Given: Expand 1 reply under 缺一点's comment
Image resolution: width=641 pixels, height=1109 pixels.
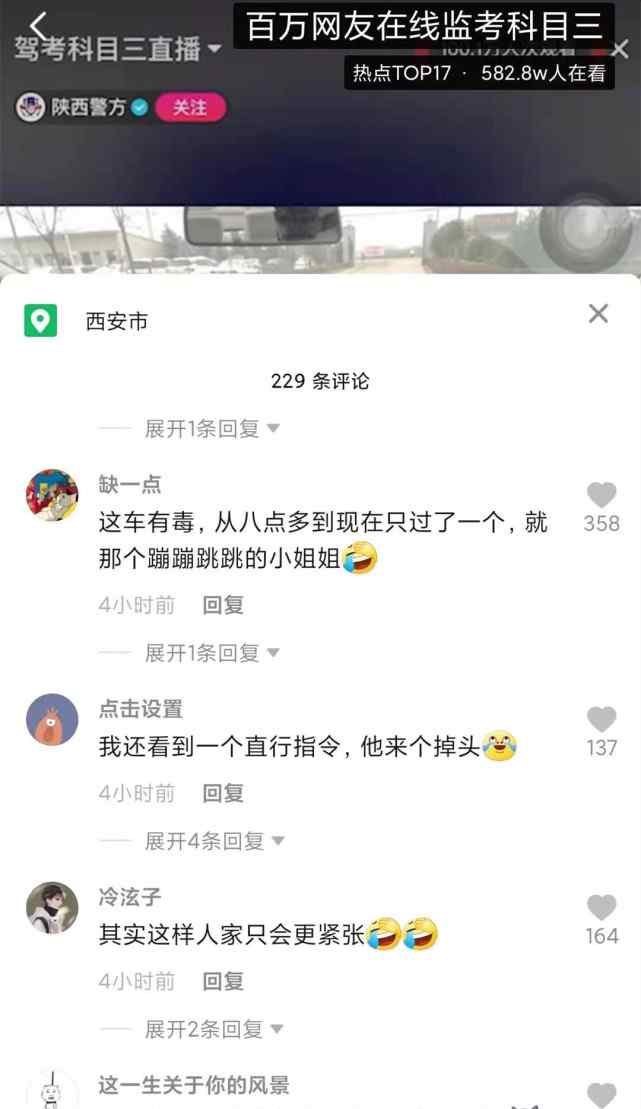Looking at the screenshot, I should point(211,653).
